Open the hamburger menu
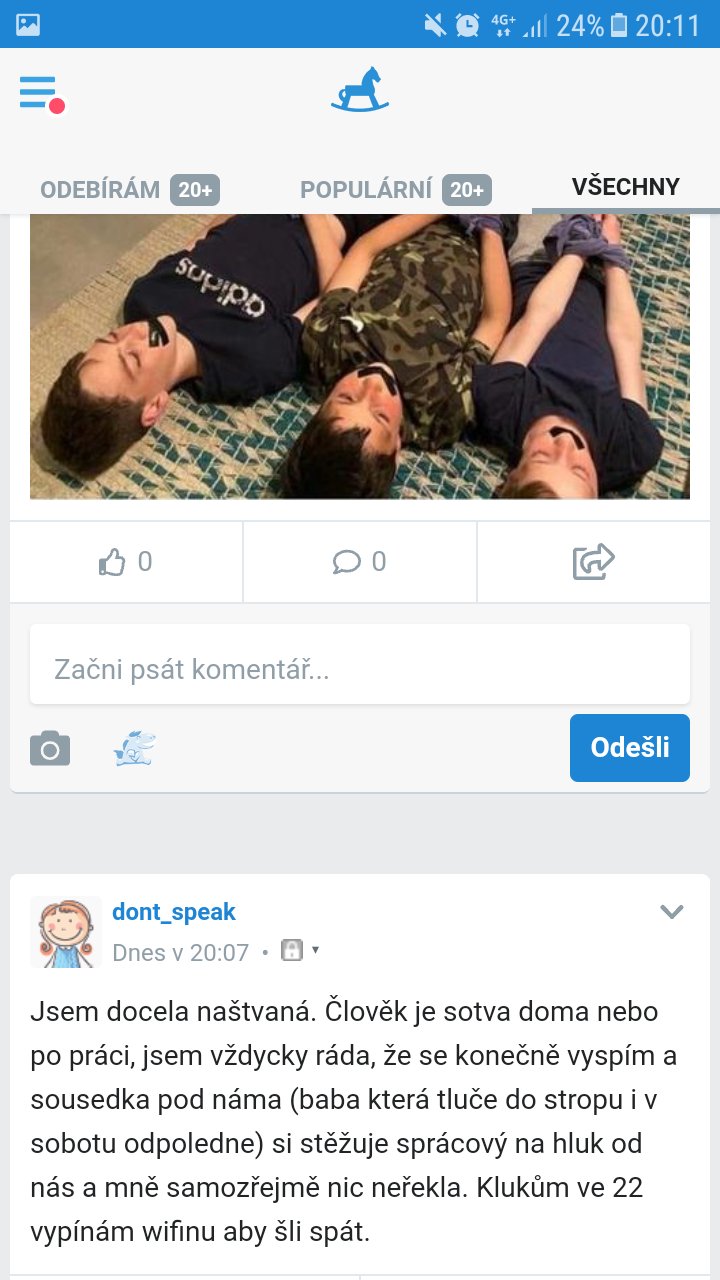Screen dimensions: 720x1280 pyautogui.click(x=40, y=93)
